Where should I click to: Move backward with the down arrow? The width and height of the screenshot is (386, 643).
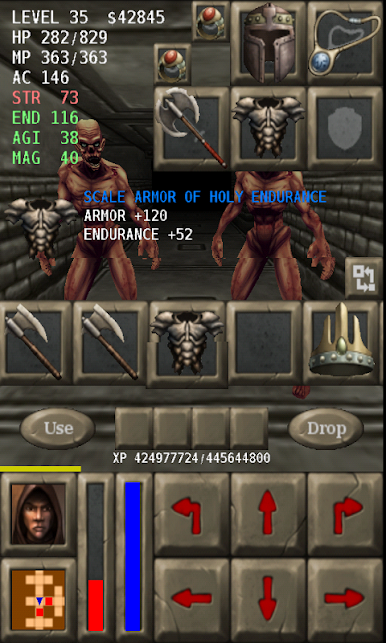click(268, 599)
